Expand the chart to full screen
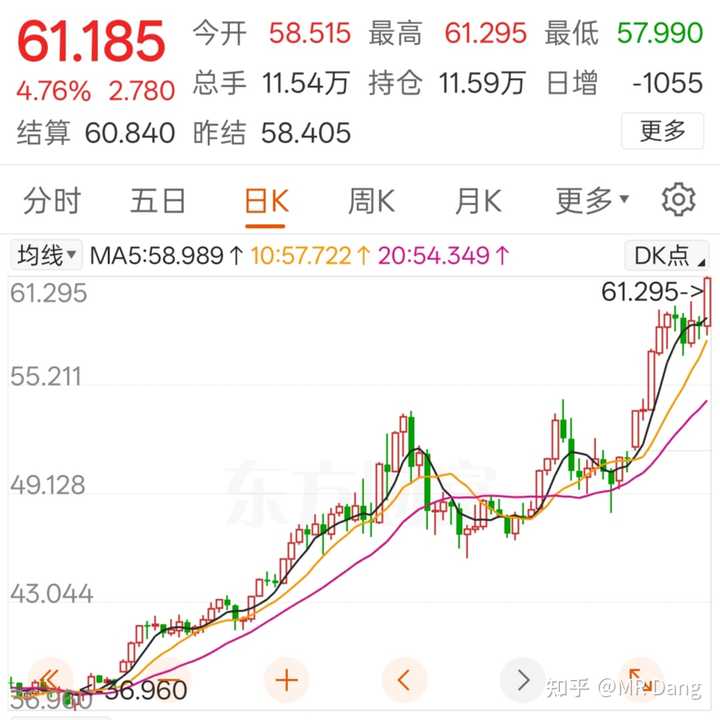Image resolution: width=720 pixels, height=720 pixels. pos(638,679)
